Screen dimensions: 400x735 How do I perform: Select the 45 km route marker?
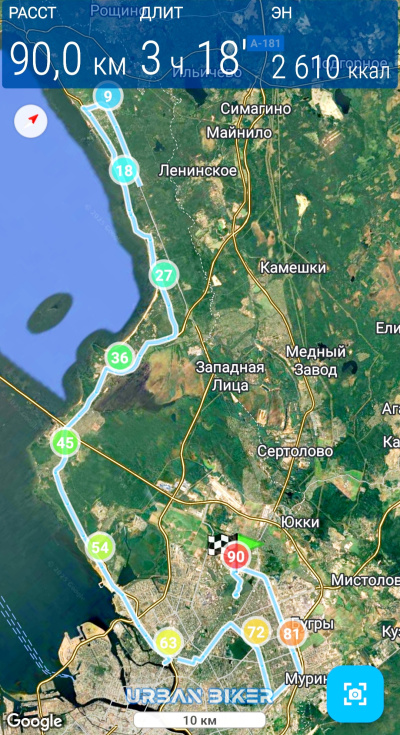tap(65, 442)
